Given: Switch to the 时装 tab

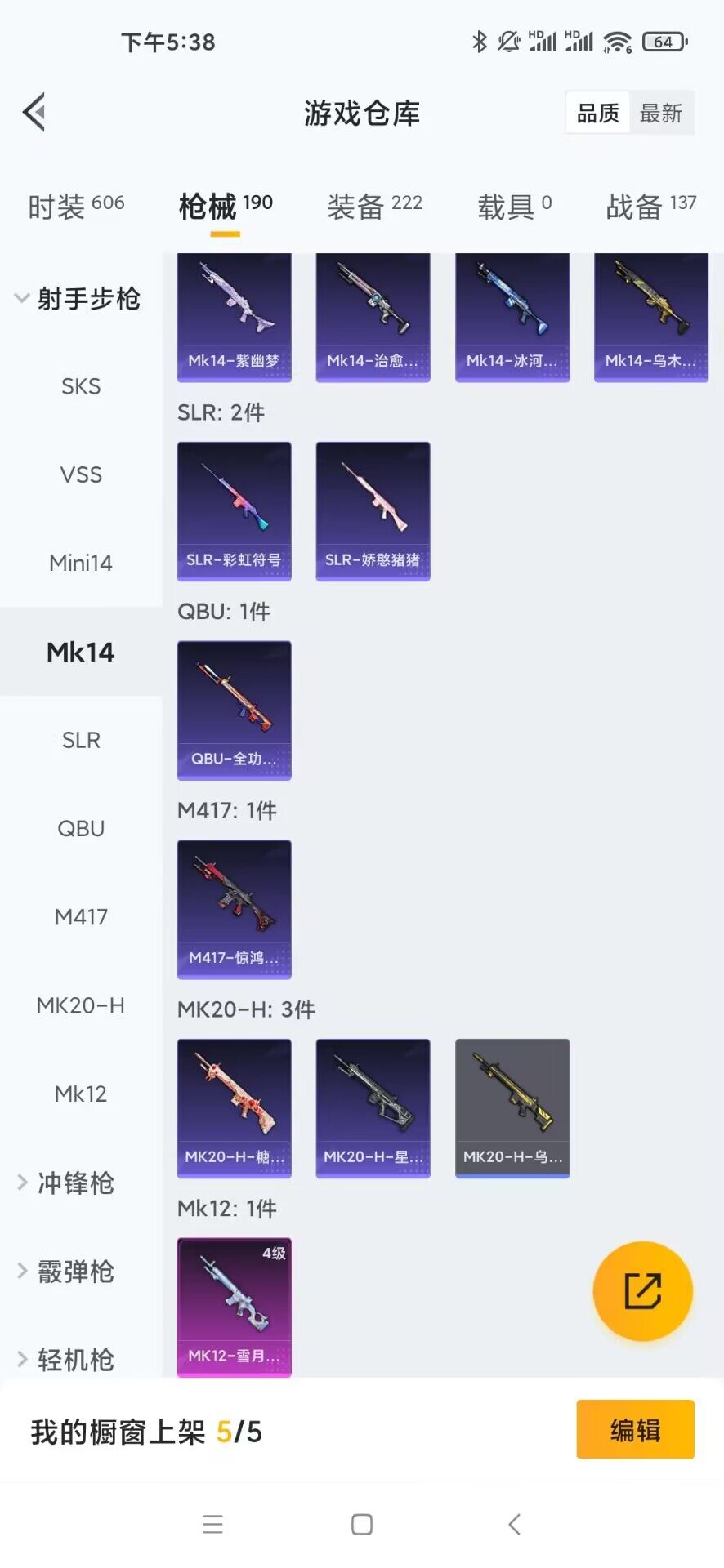Looking at the screenshot, I should [x=76, y=206].
